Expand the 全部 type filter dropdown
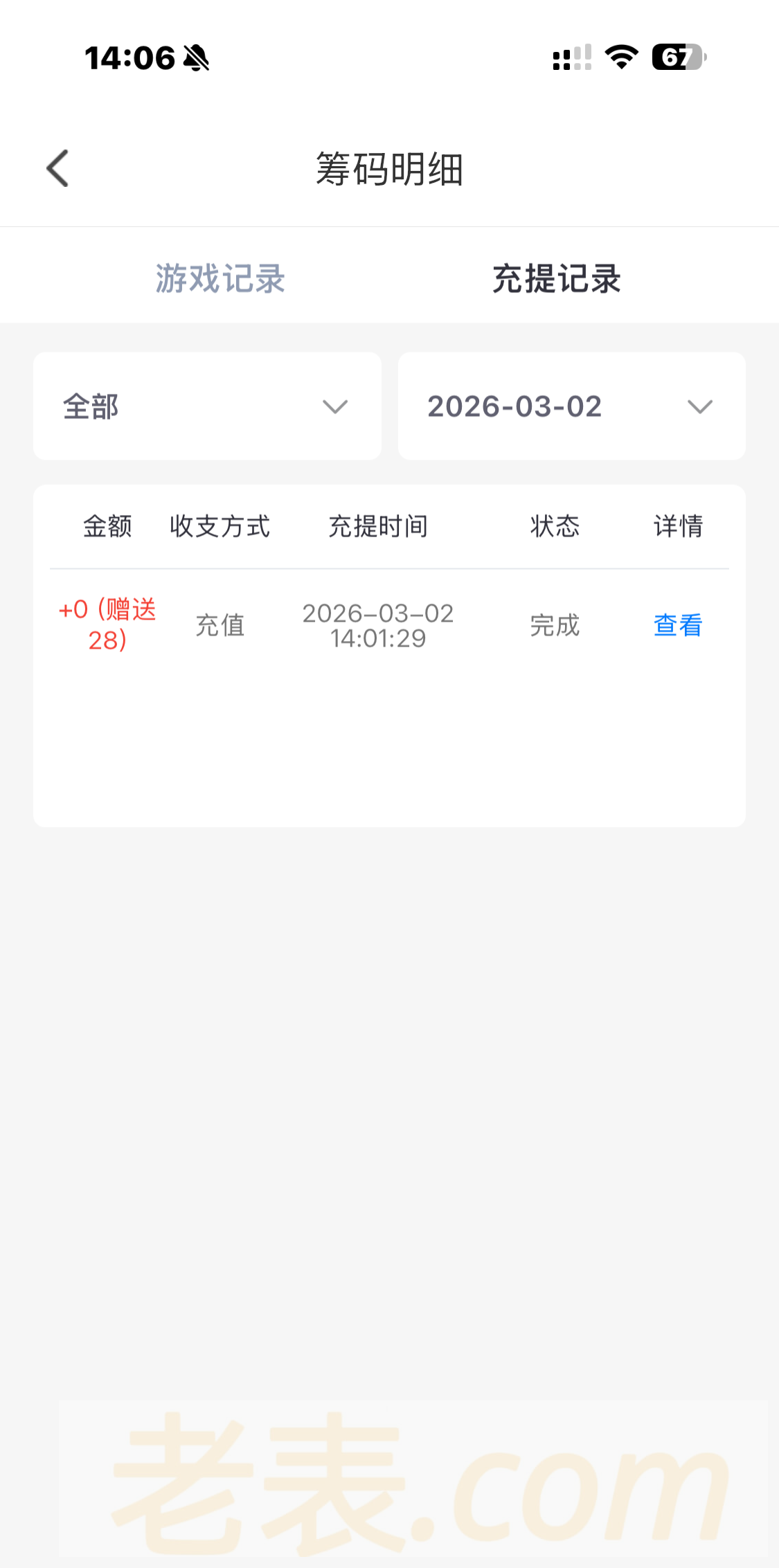Viewport: 779px width, 1568px height. click(x=207, y=406)
